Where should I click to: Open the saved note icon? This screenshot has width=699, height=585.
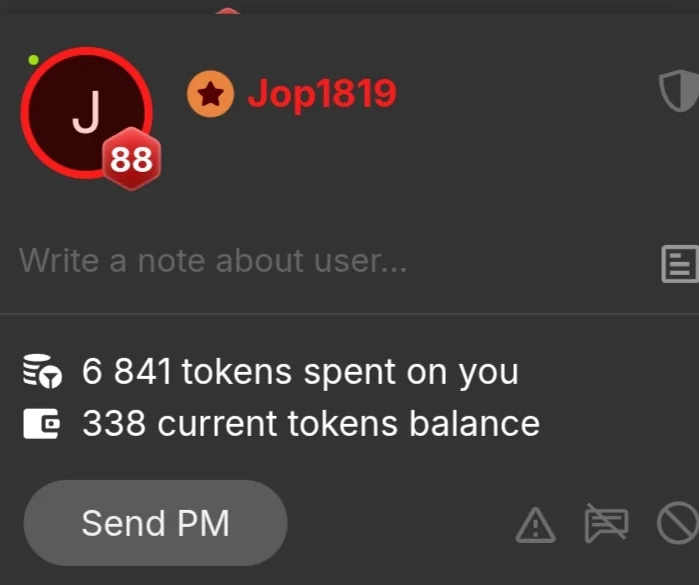(x=679, y=264)
